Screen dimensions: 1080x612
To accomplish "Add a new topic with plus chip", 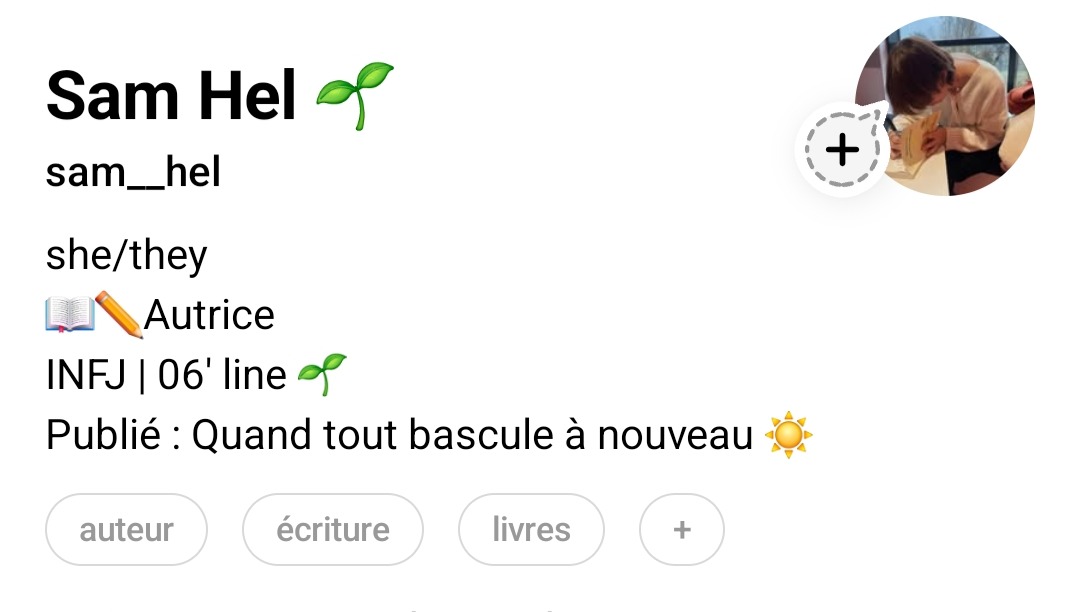I will coord(681,529).
